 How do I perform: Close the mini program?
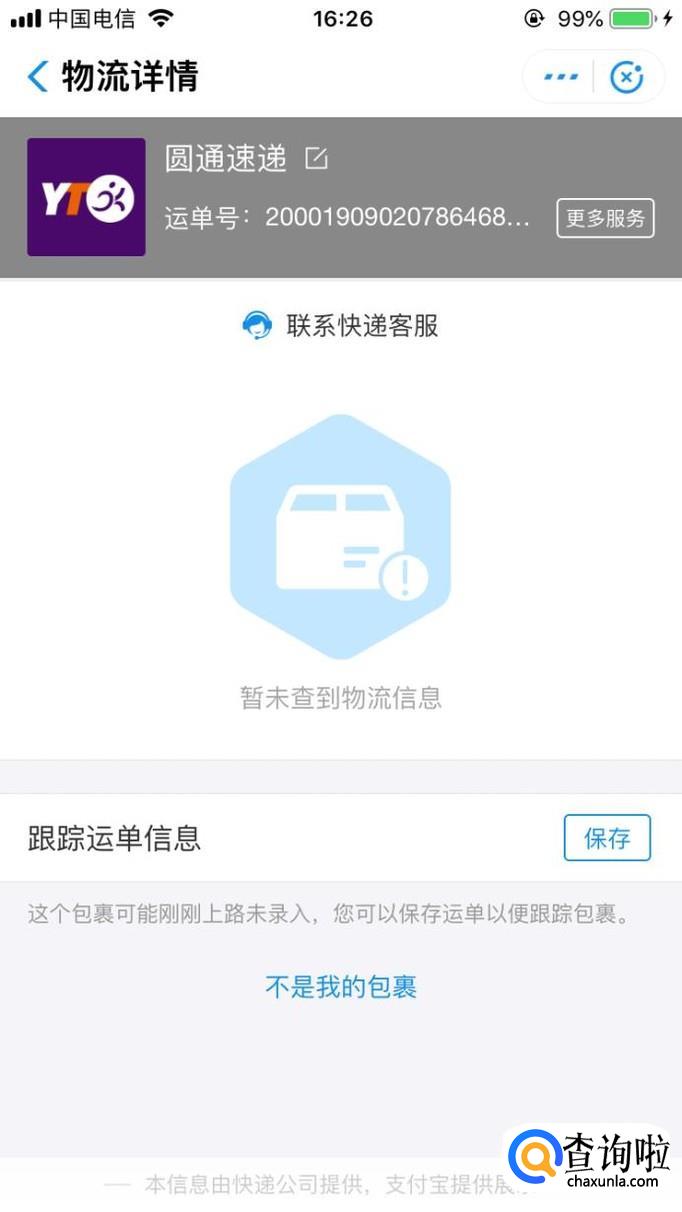[627, 77]
